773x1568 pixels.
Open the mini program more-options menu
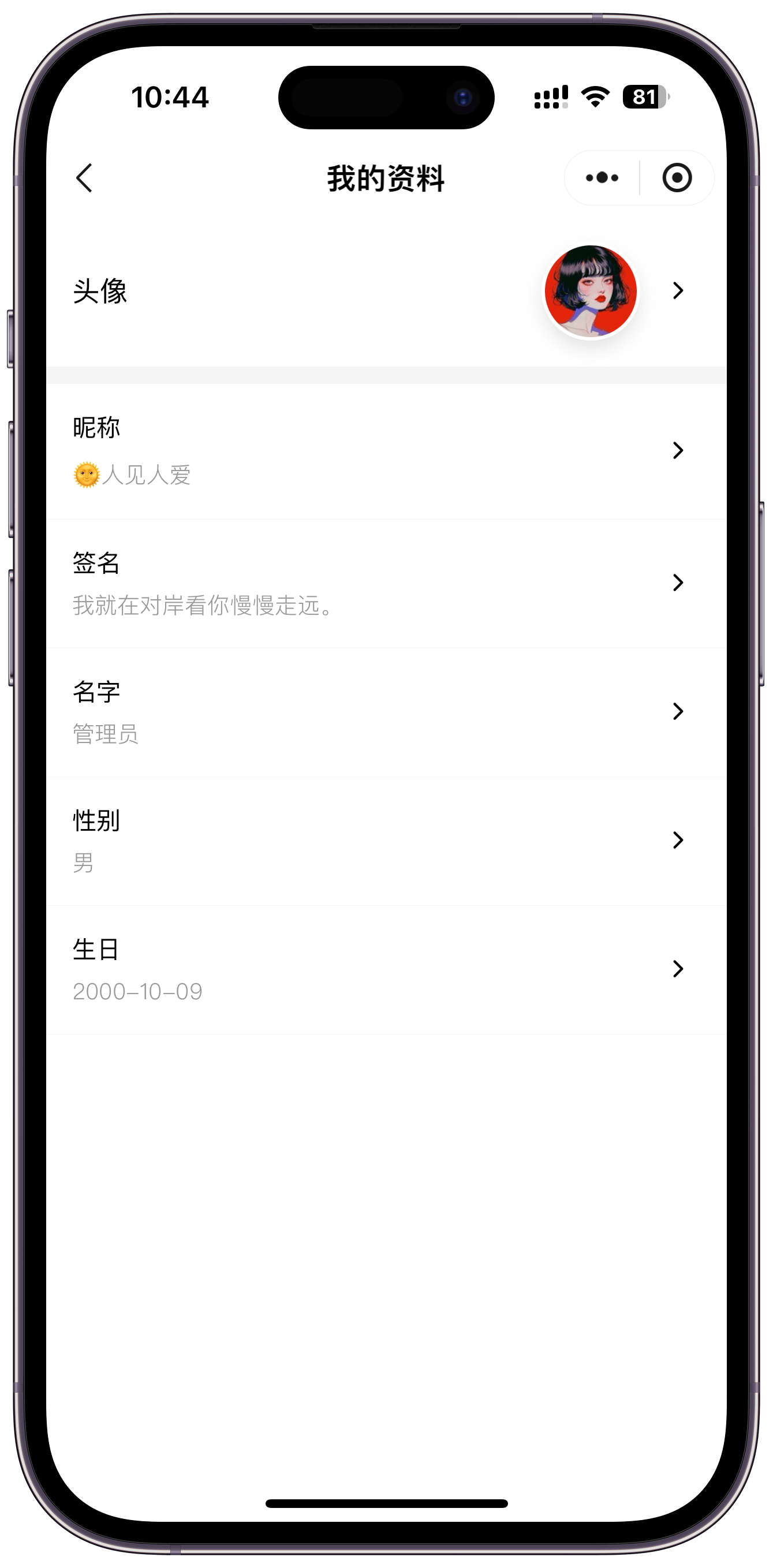point(602,178)
